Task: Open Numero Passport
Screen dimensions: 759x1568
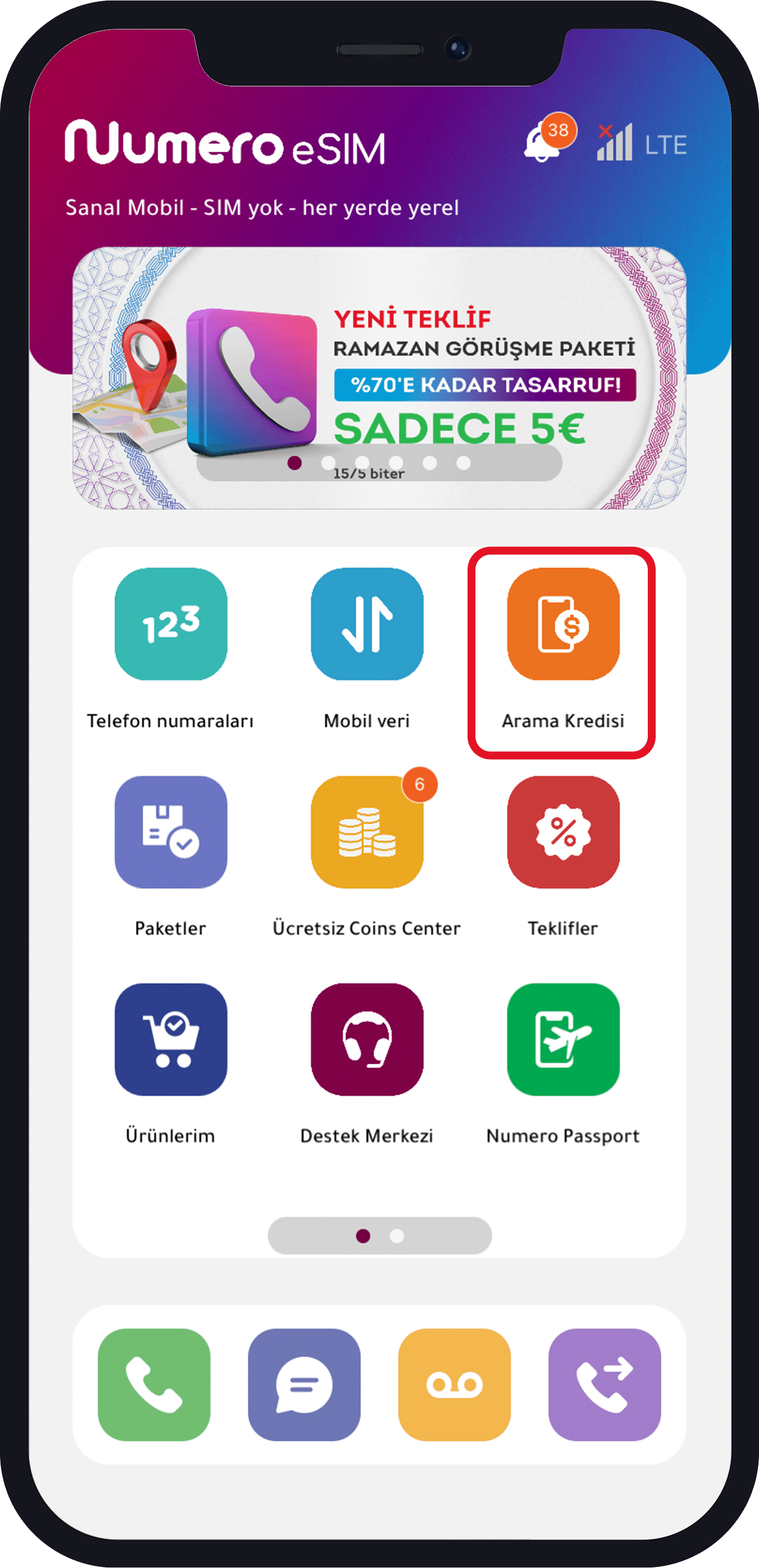Action: (x=563, y=1040)
